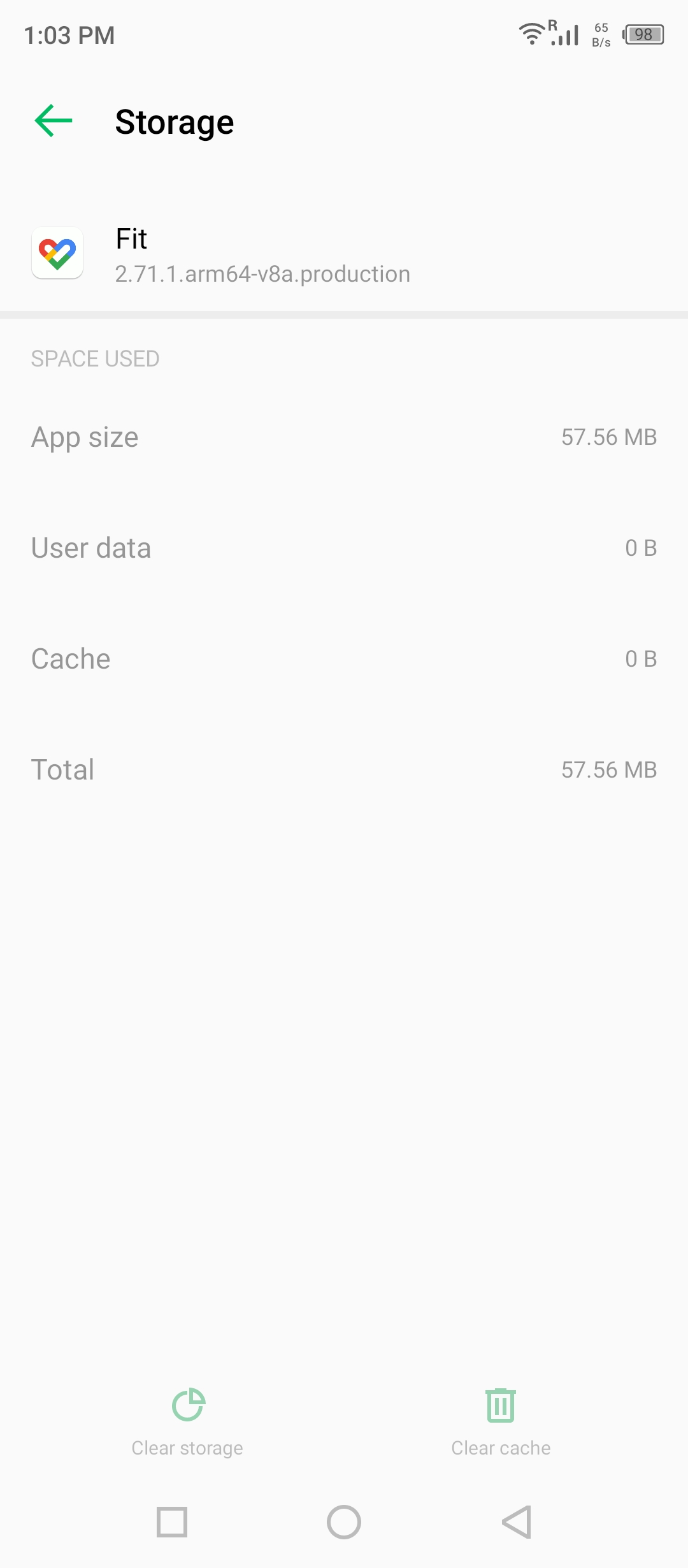Tap the Clear storage button

[187, 1428]
